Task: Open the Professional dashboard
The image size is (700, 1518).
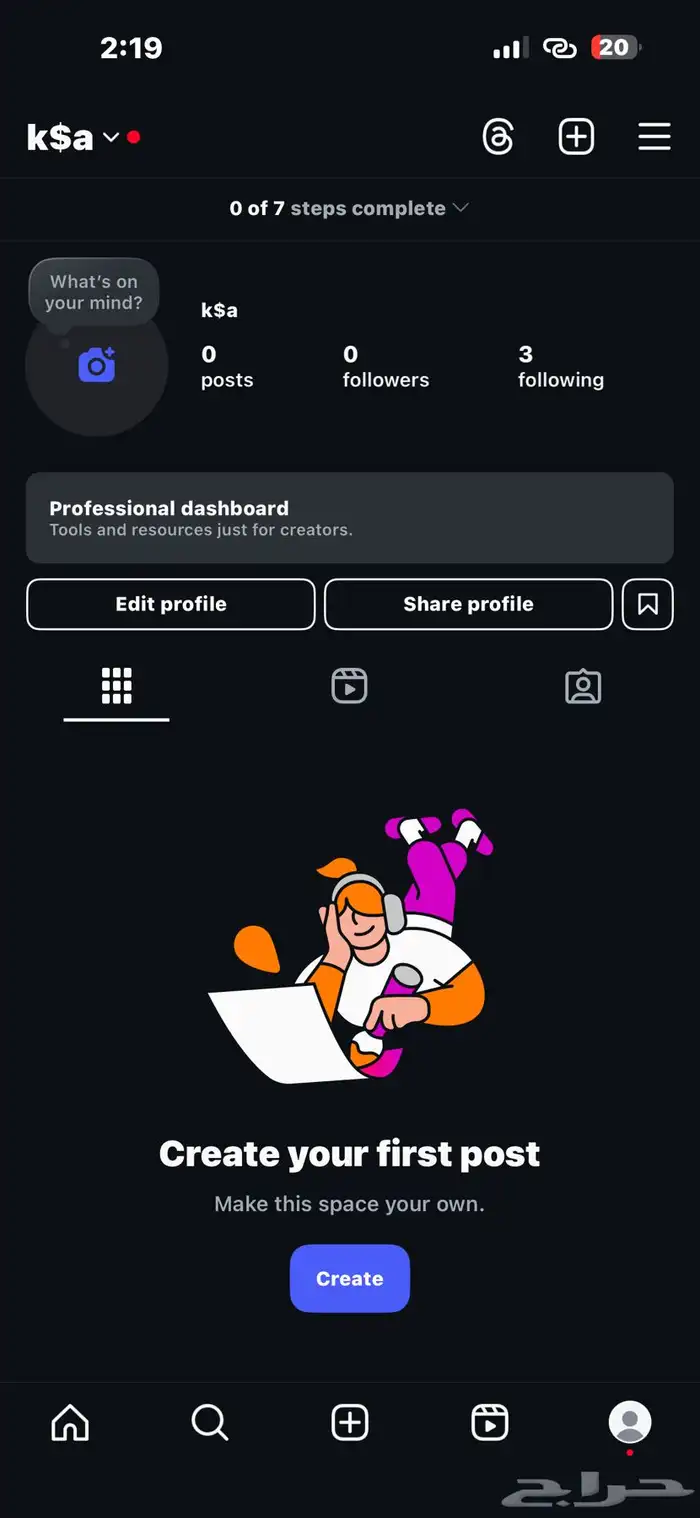Action: coord(349,517)
